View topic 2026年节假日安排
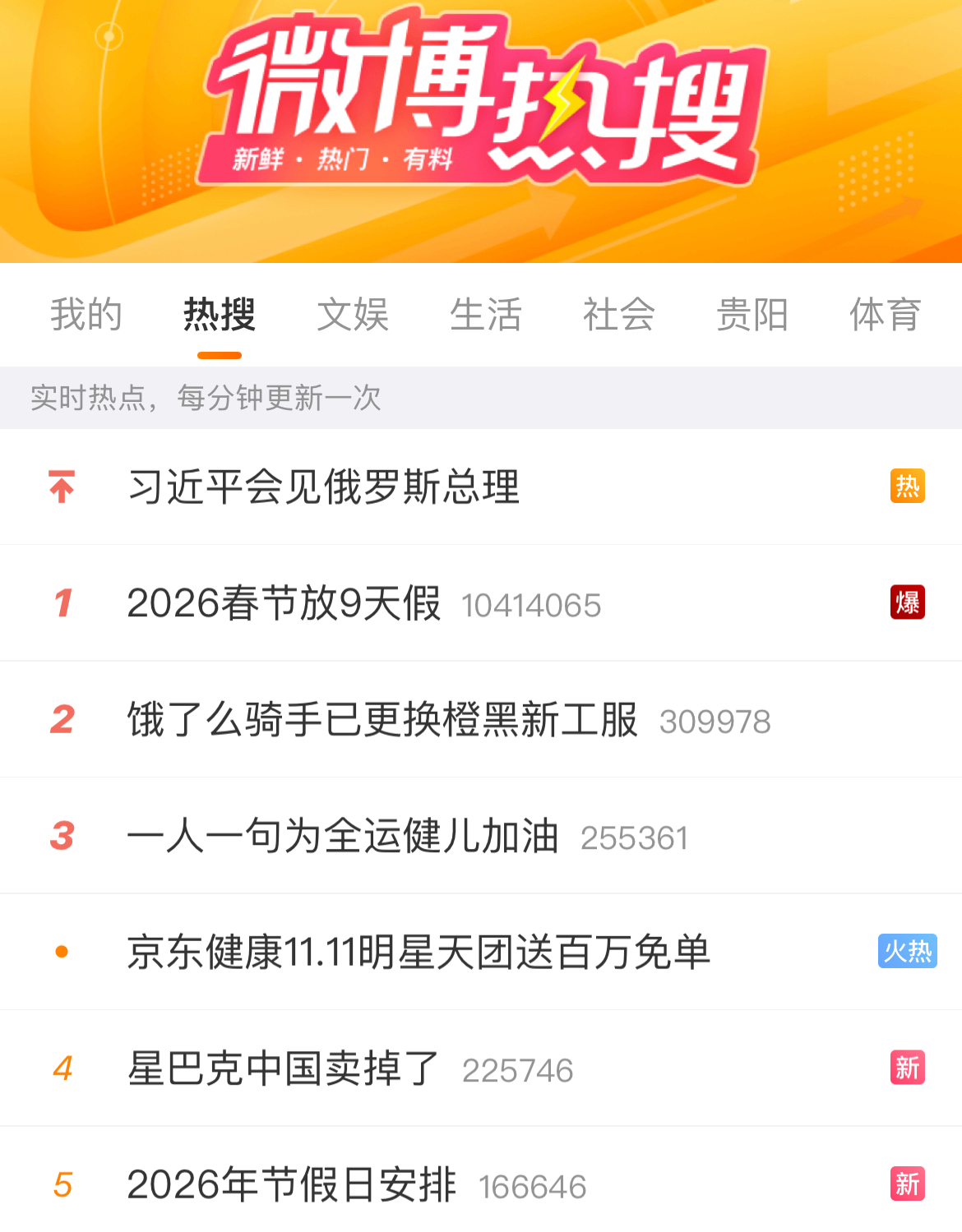This screenshot has width=962, height=1232. (x=292, y=1185)
